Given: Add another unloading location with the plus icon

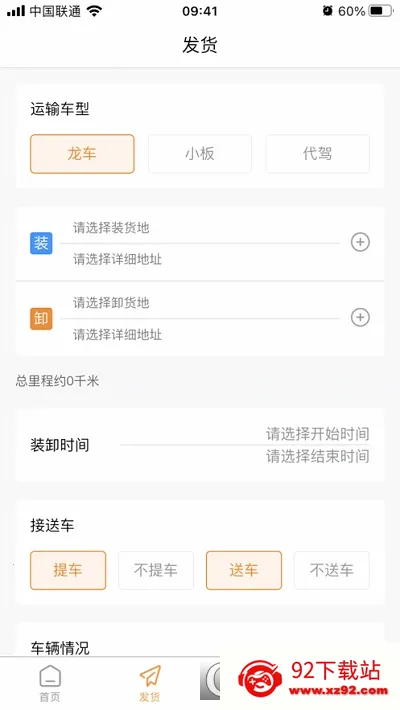Looking at the screenshot, I should click(360, 317).
